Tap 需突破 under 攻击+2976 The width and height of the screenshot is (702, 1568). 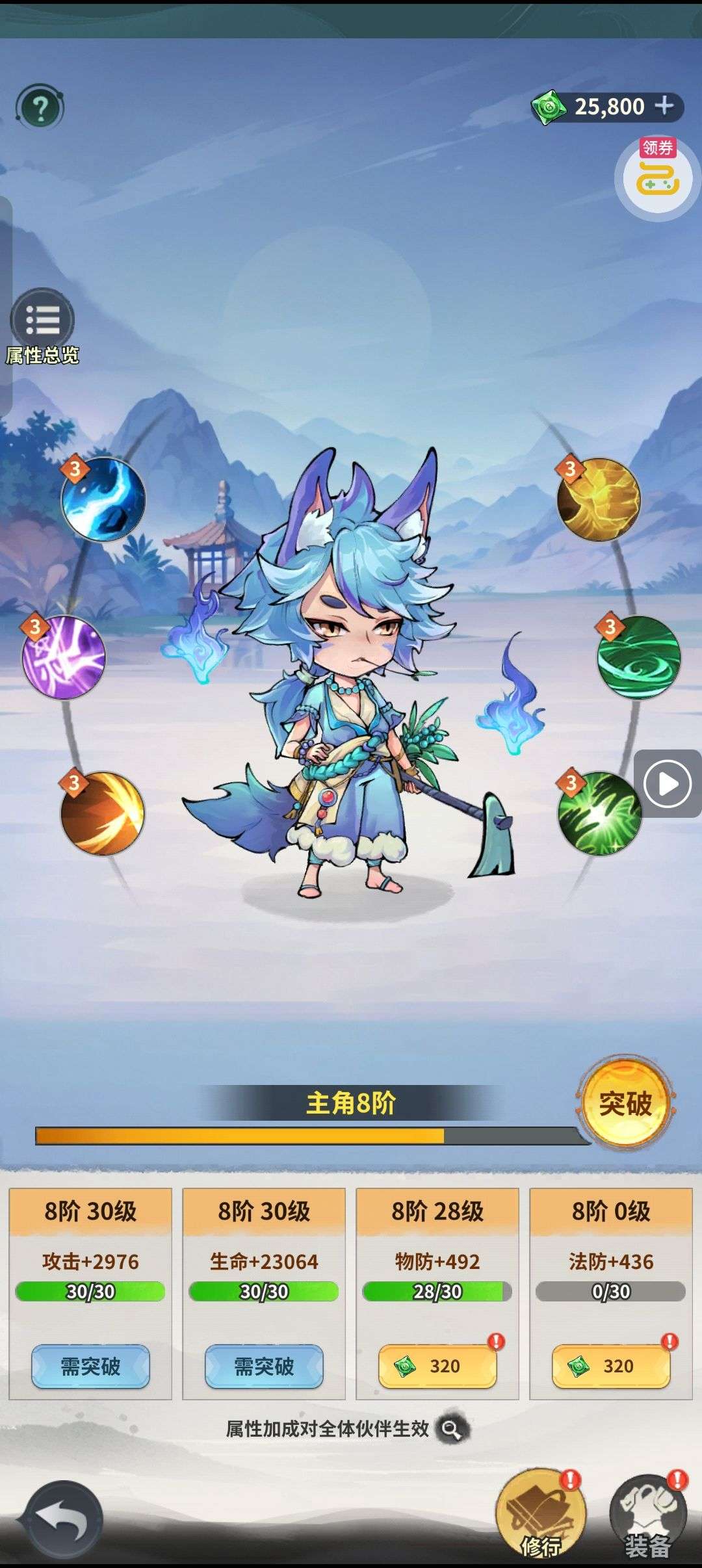click(x=90, y=1366)
